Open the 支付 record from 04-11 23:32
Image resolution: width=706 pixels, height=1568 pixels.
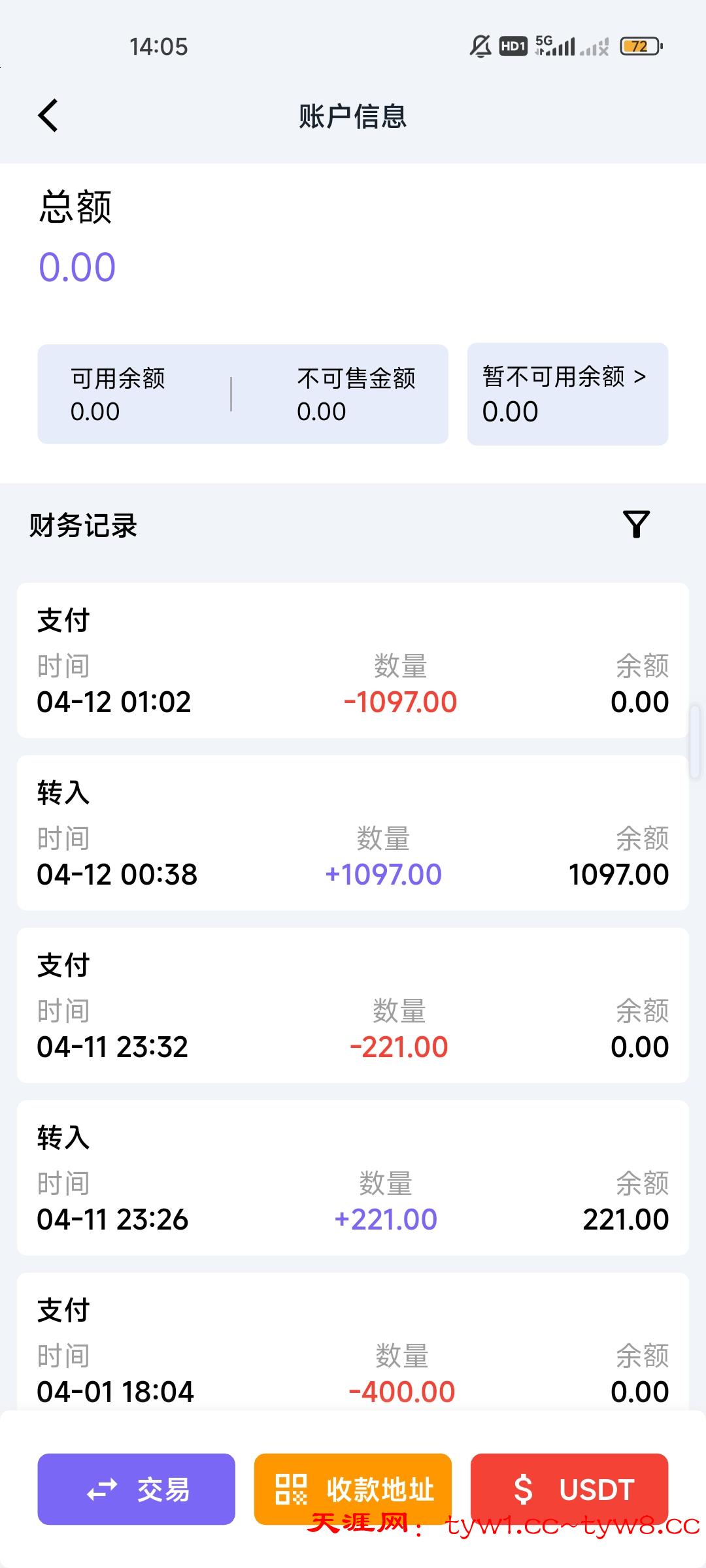pos(353,1005)
